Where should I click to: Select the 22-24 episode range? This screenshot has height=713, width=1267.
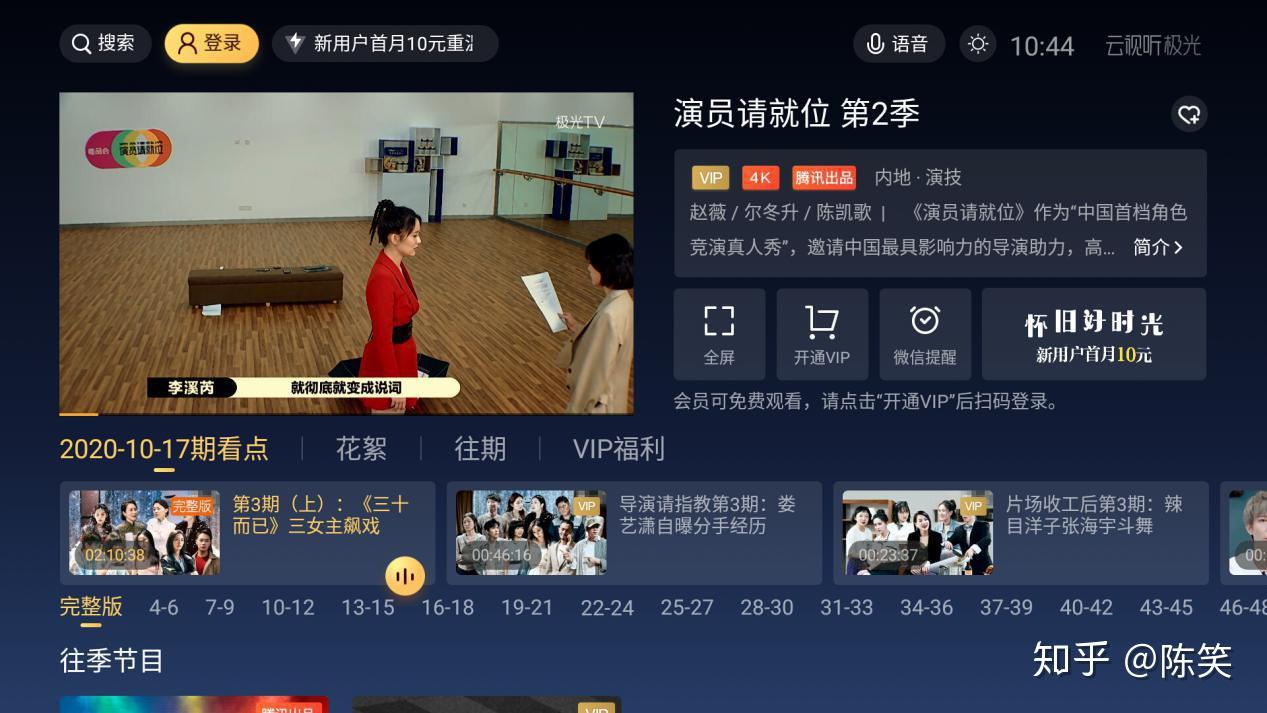click(x=607, y=607)
